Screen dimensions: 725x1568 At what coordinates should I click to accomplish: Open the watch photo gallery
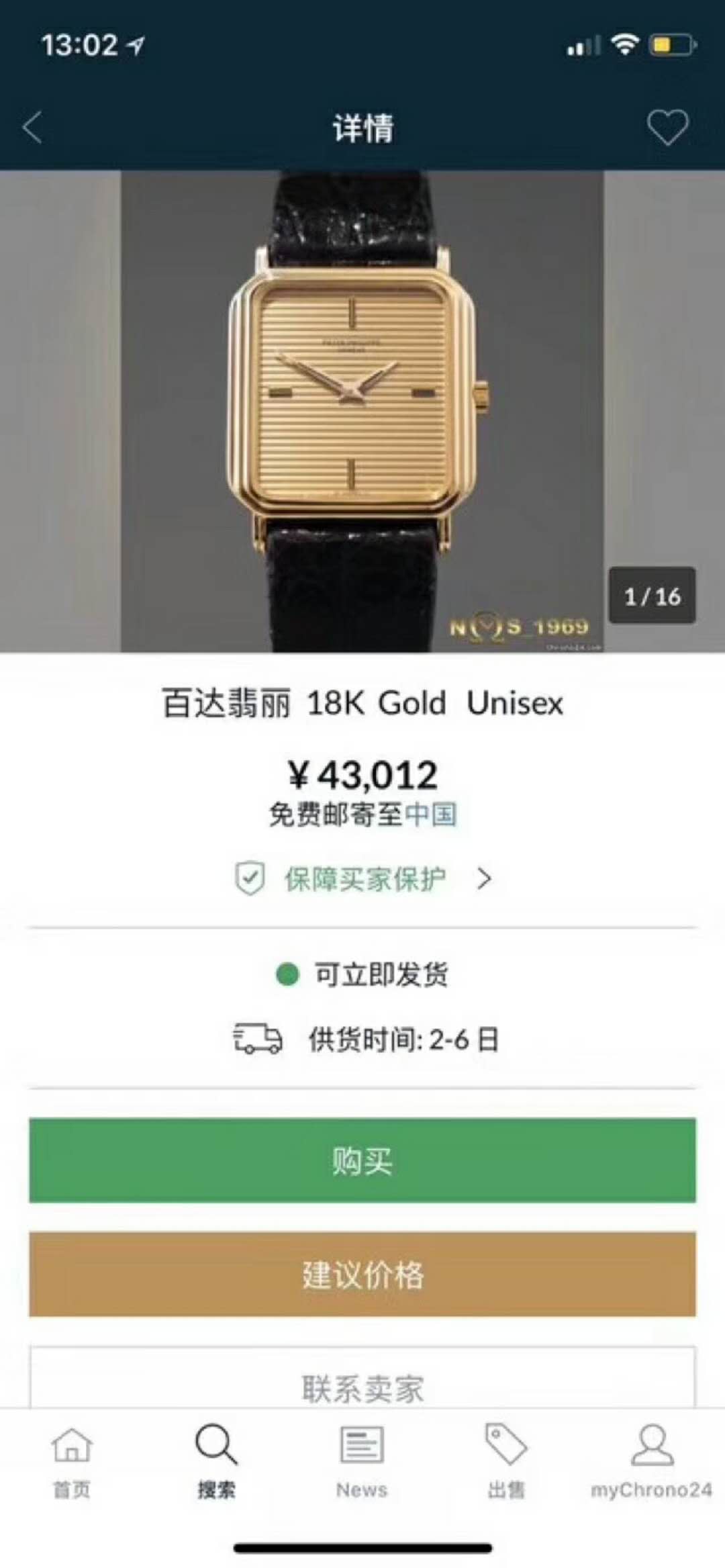[x=362, y=411]
